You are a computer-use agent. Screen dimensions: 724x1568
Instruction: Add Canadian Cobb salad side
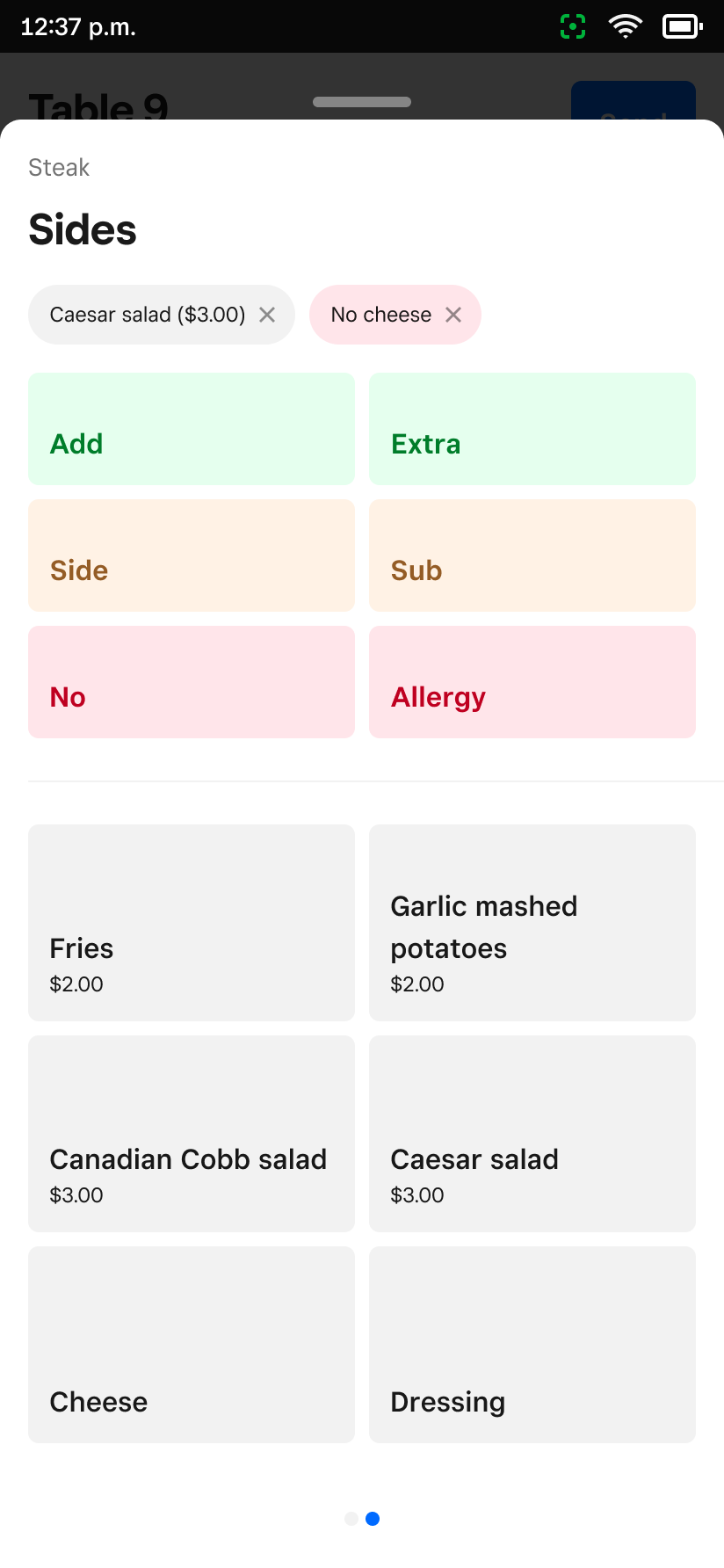[x=192, y=1134]
